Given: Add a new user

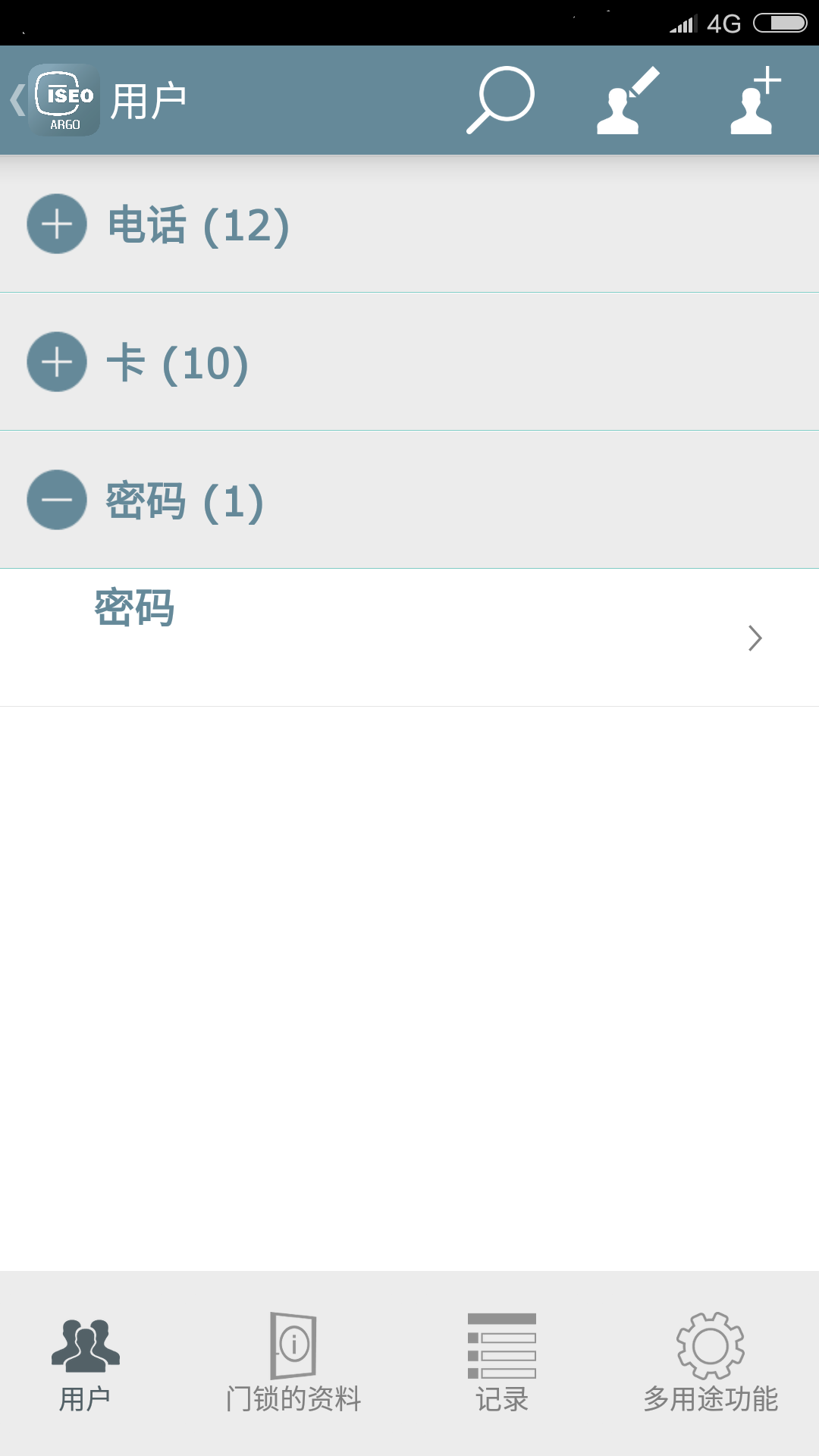Looking at the screenshot, I should (x=755, y=100).
